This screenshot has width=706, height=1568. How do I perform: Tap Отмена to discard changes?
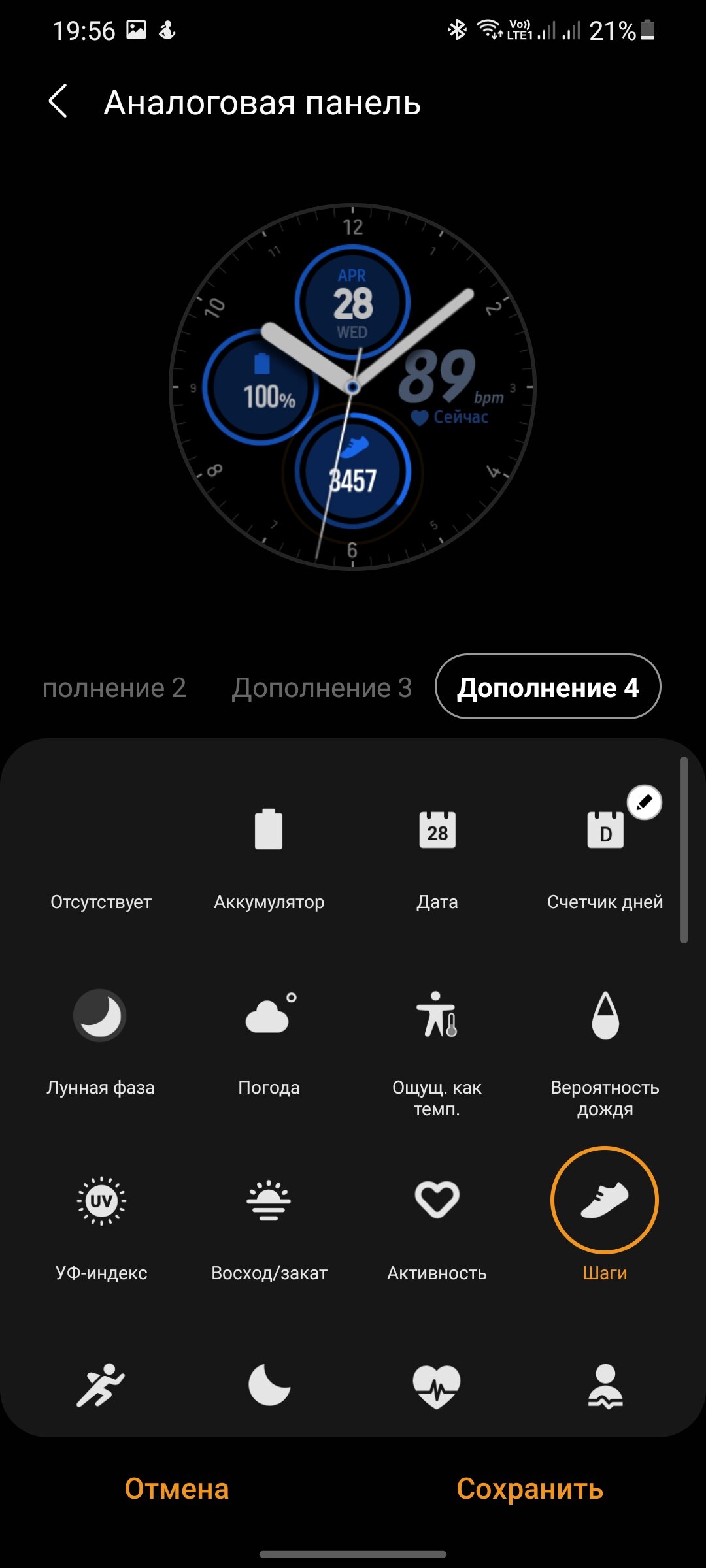pos(176,1489)
